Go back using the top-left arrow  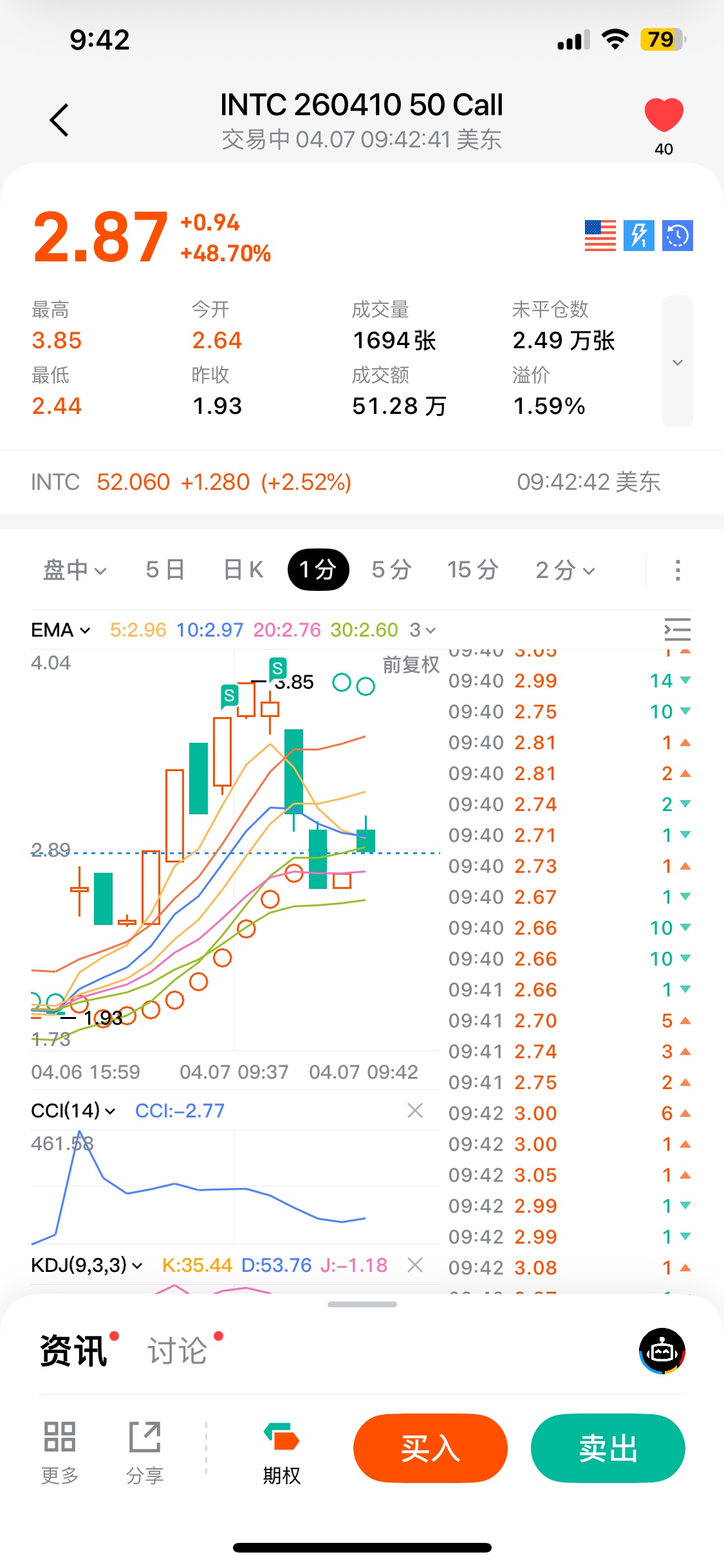[x=59, y=120]
